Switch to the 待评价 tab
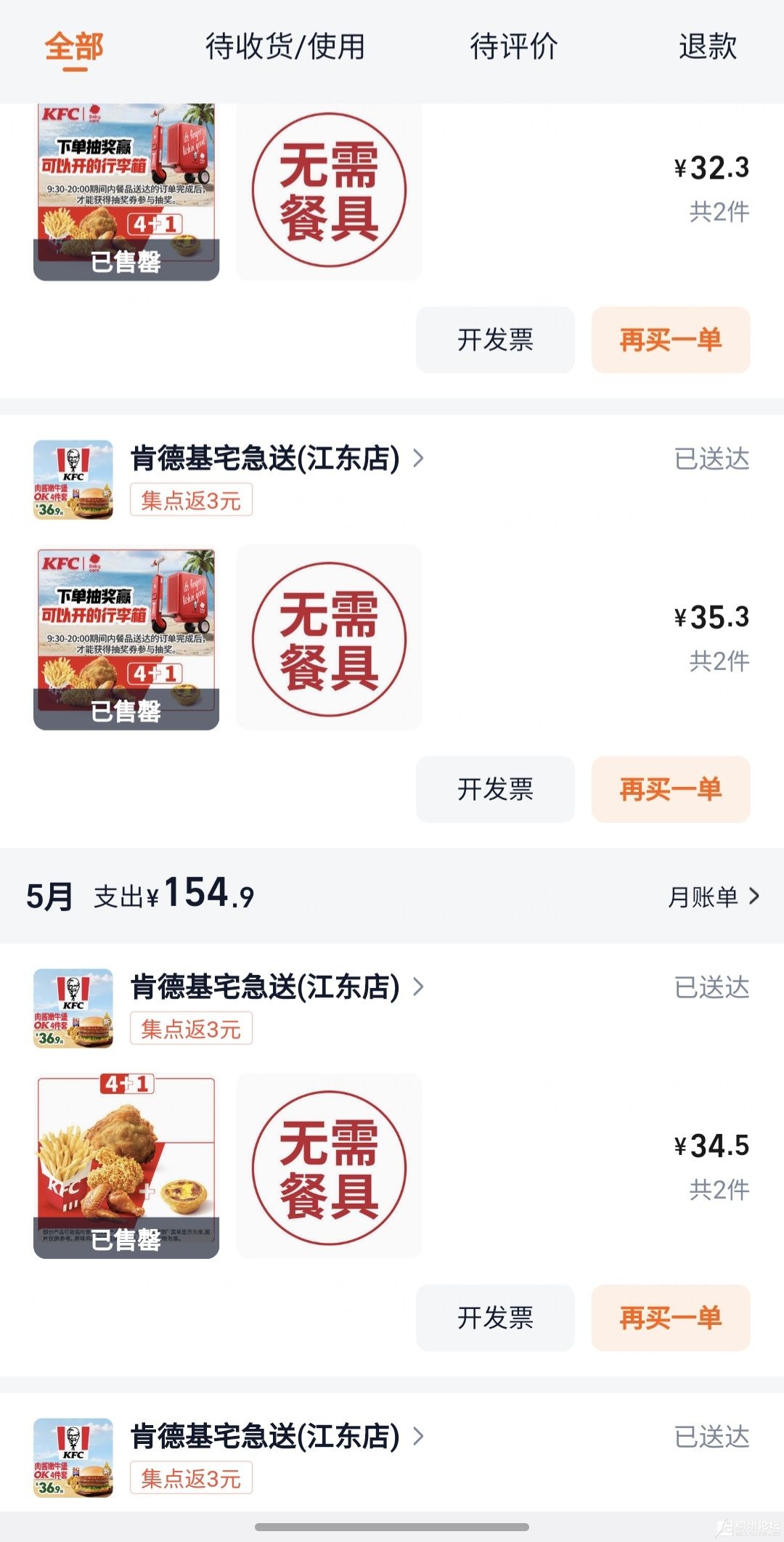Image resolution: width=784 pixels, height=1542 pixels. tap(514, 46)
